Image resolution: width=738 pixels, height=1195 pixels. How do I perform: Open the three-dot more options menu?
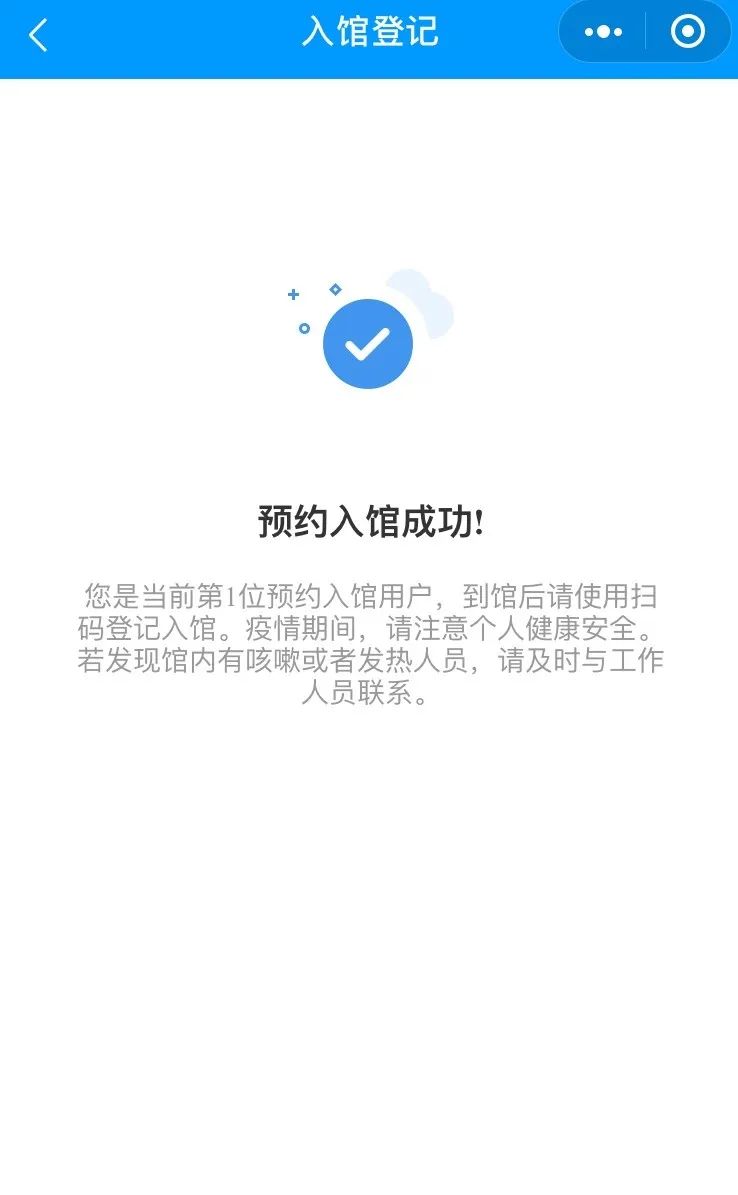tap(603, 32)
